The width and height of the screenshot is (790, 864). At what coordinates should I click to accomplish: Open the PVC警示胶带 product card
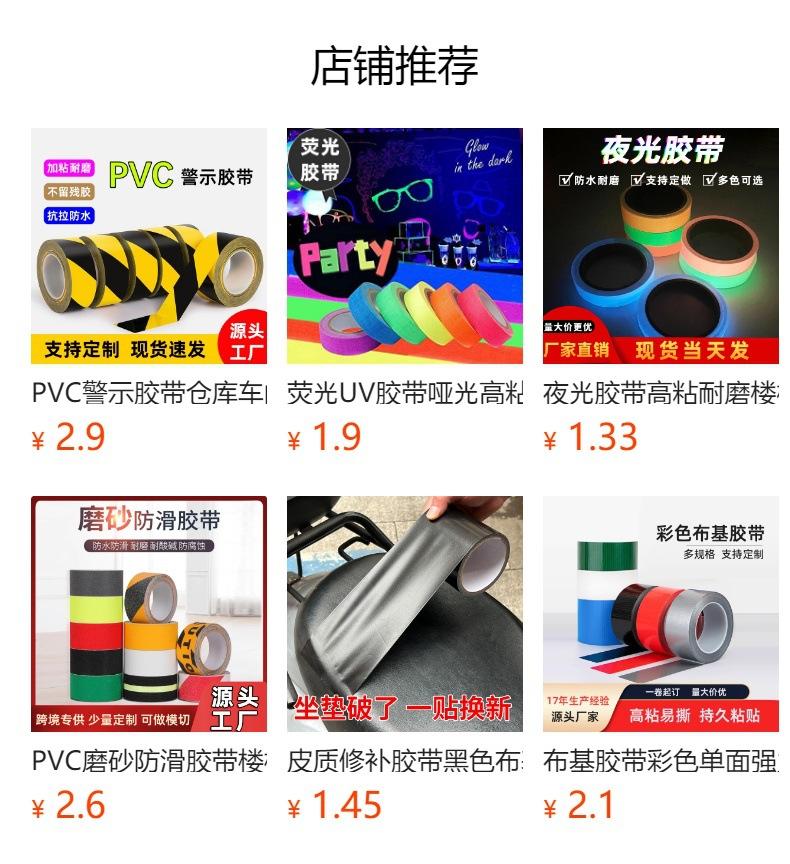(149, 246)
